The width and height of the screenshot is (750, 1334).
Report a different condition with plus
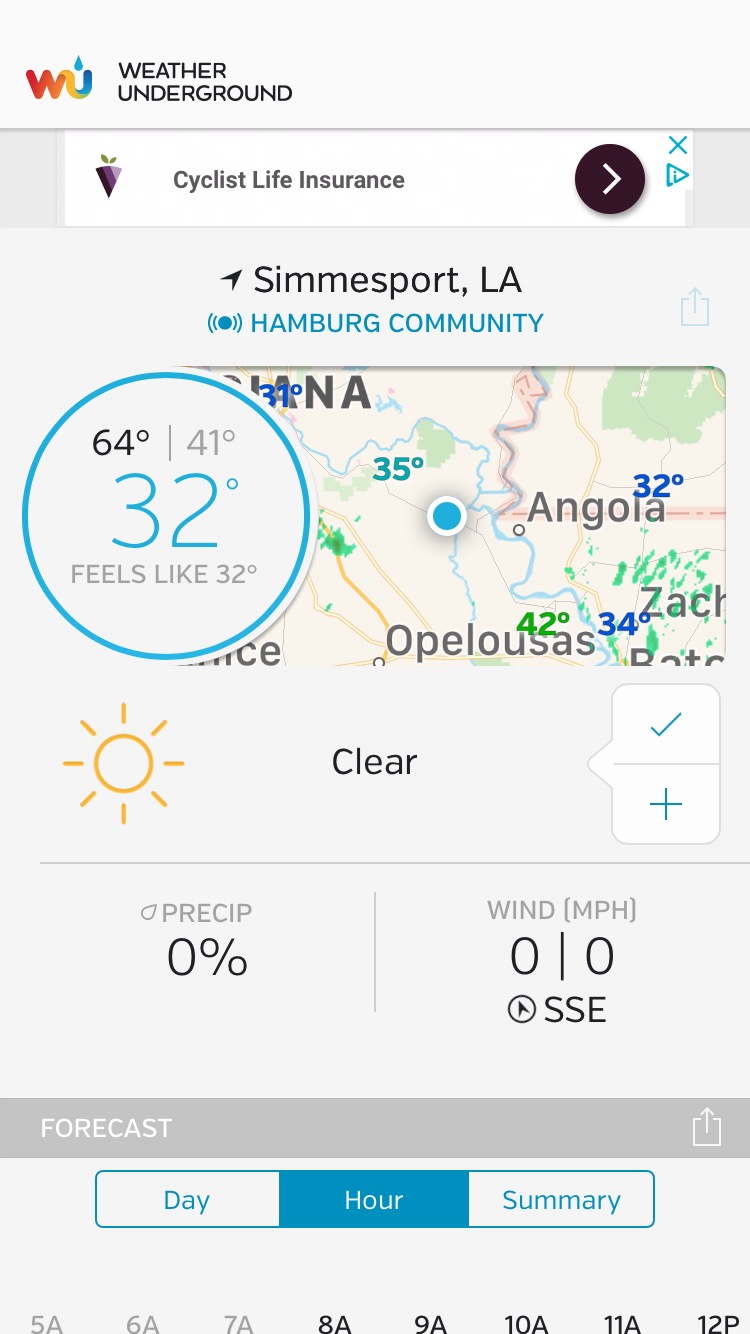coord(666,805)
